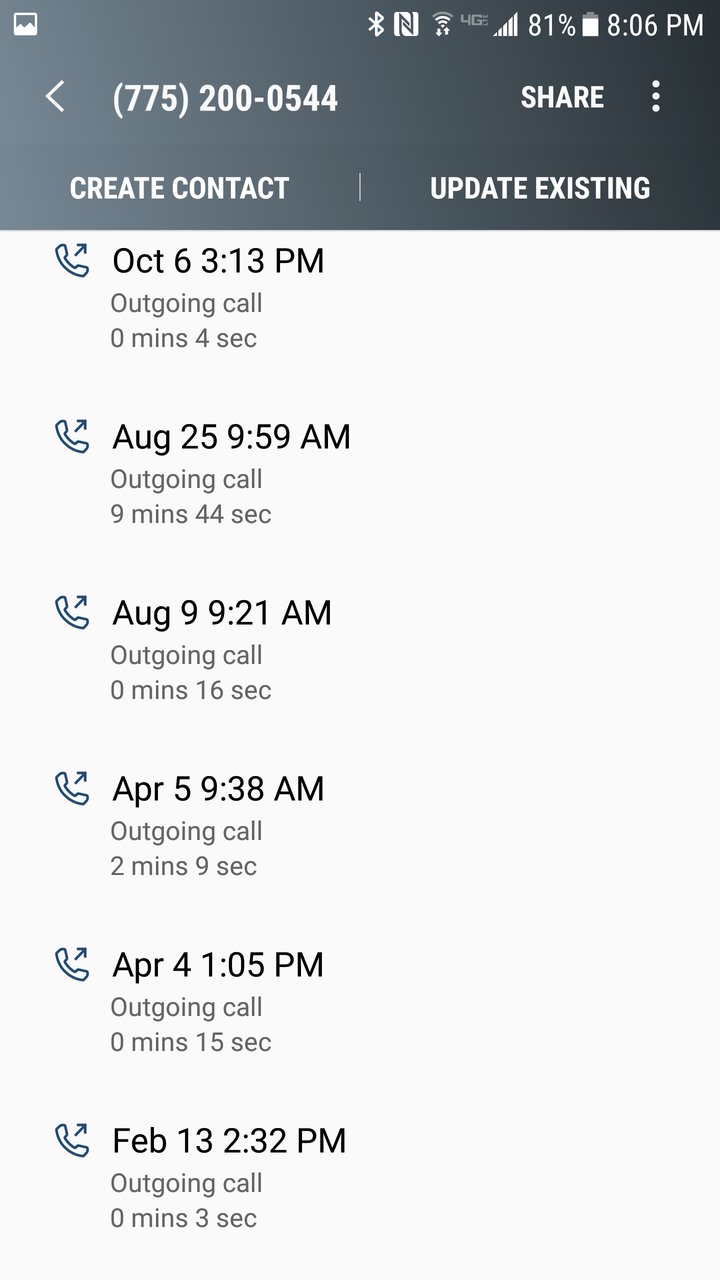Tap SHARE for this number
The image size is (720, 1280).
(x=562, y=97)
